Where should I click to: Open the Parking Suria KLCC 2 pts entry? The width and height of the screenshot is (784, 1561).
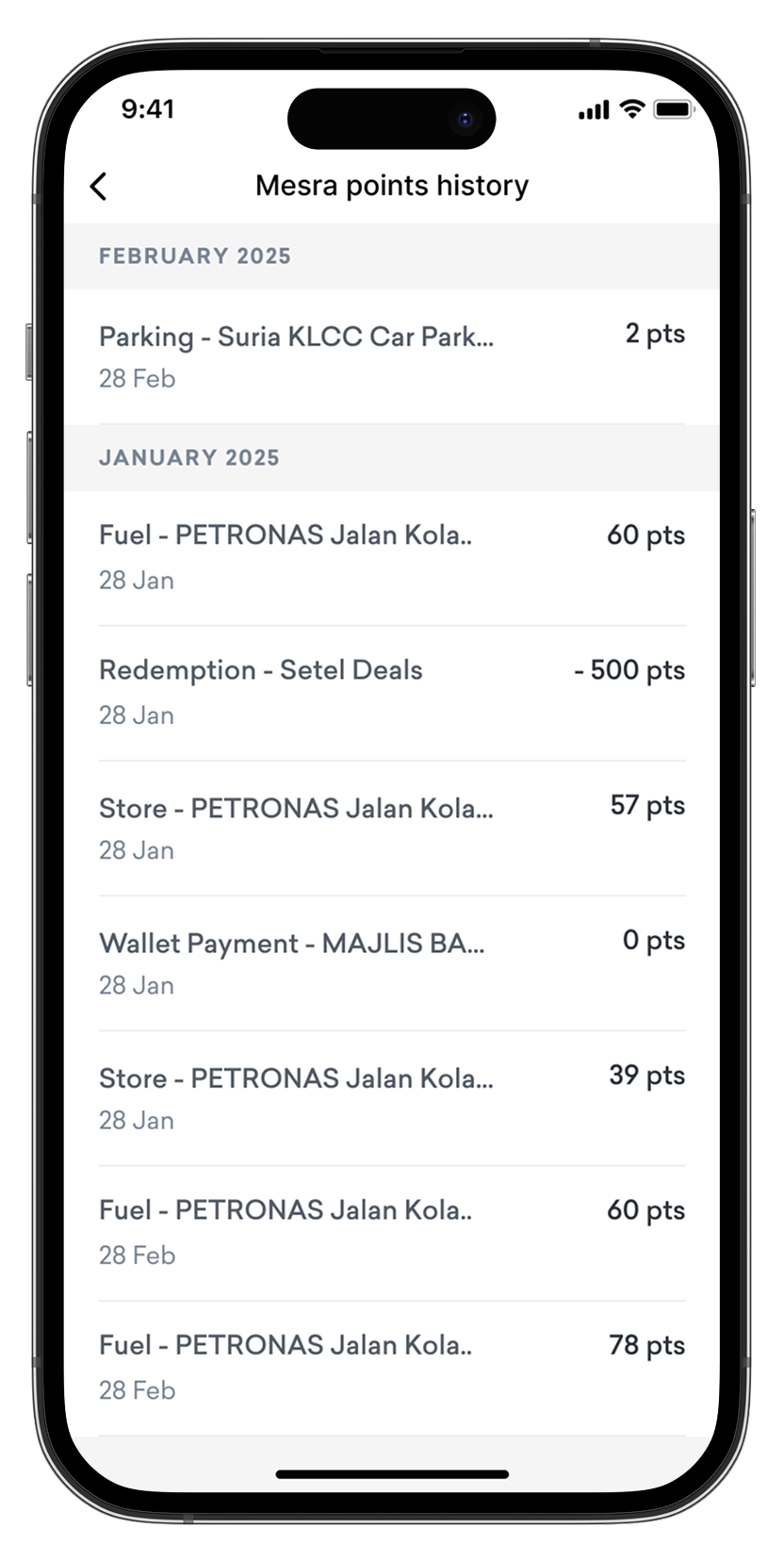click(x=391, y=356)
